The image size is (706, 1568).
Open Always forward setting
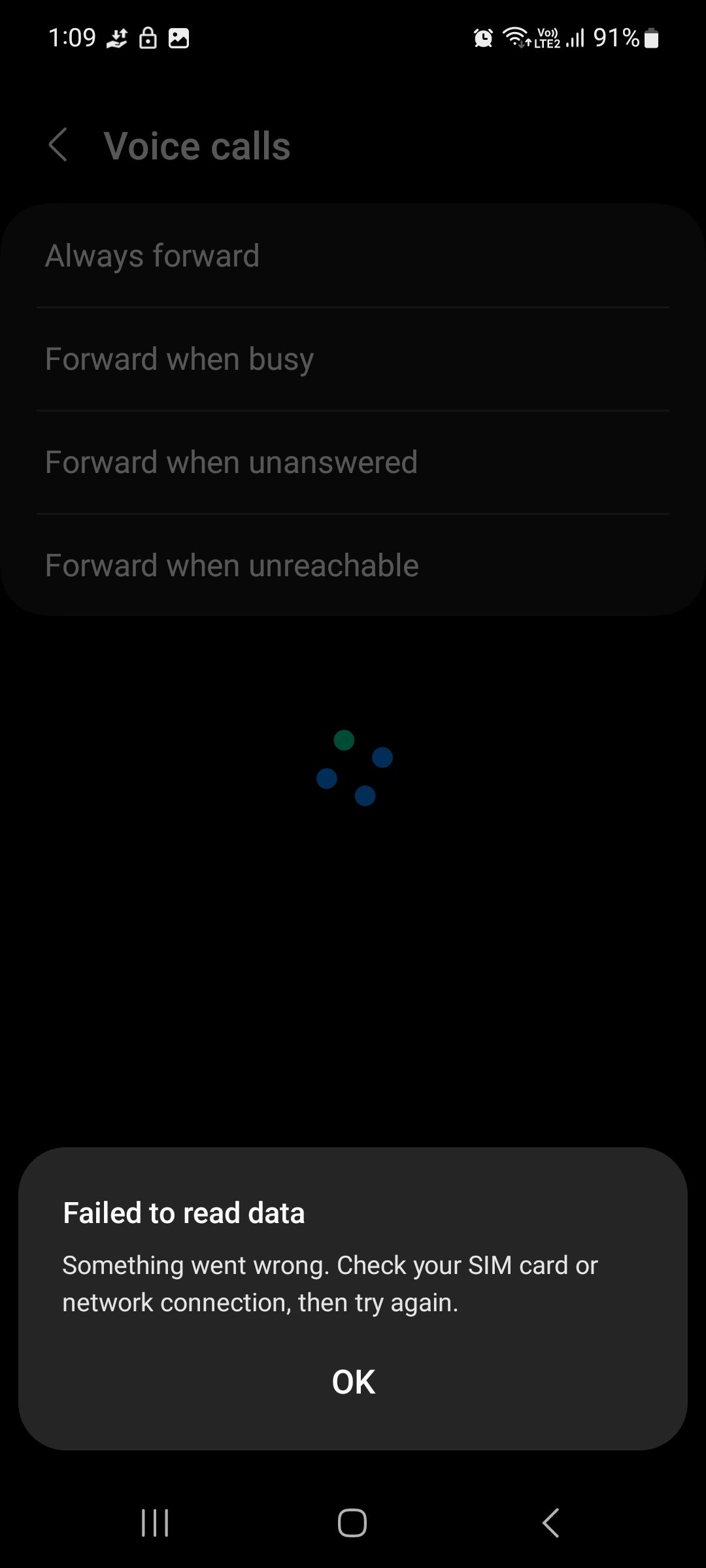[353, 255]
